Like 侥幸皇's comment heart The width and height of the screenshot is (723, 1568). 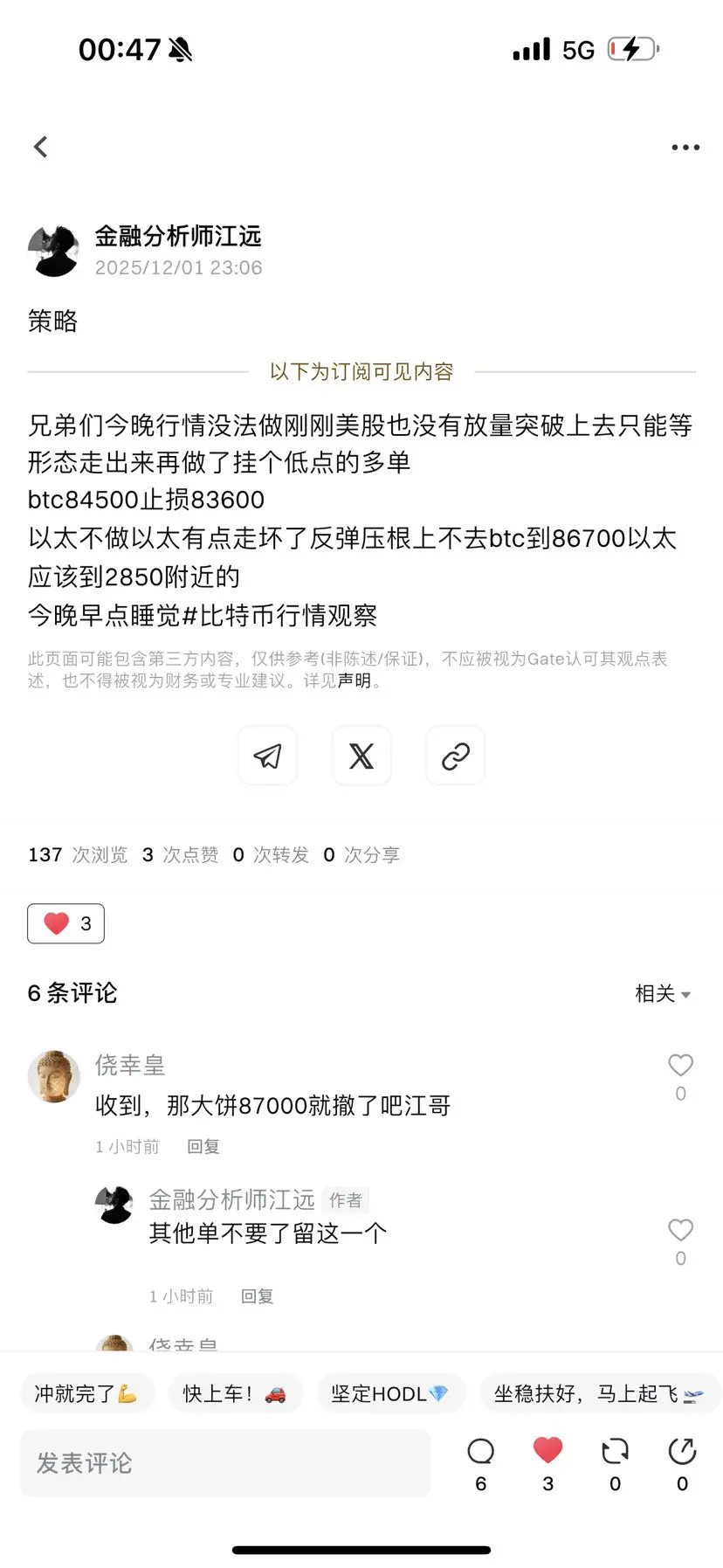680,1065
